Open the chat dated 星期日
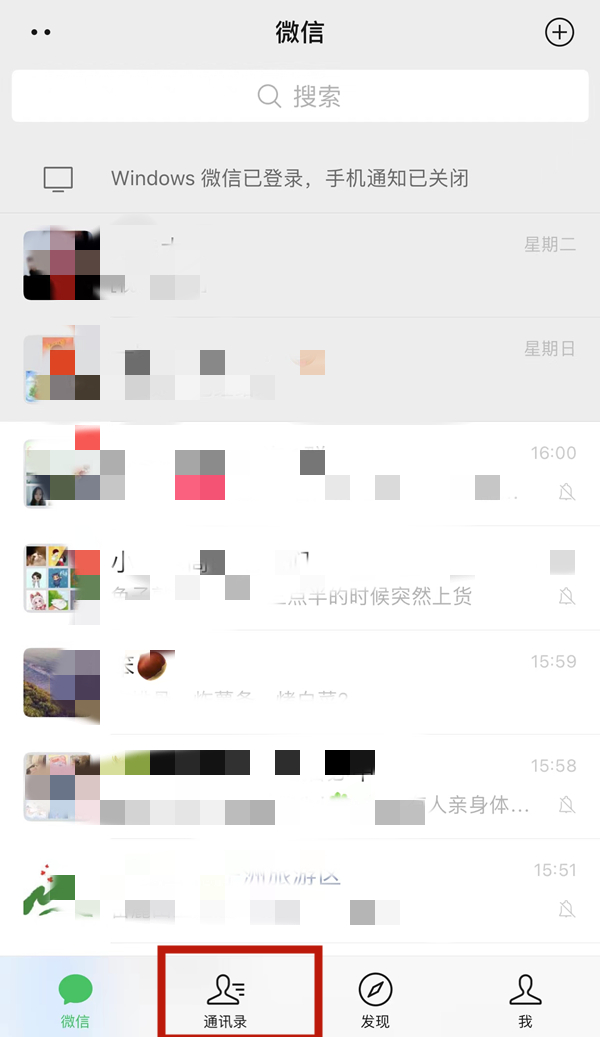 point(300,369)
